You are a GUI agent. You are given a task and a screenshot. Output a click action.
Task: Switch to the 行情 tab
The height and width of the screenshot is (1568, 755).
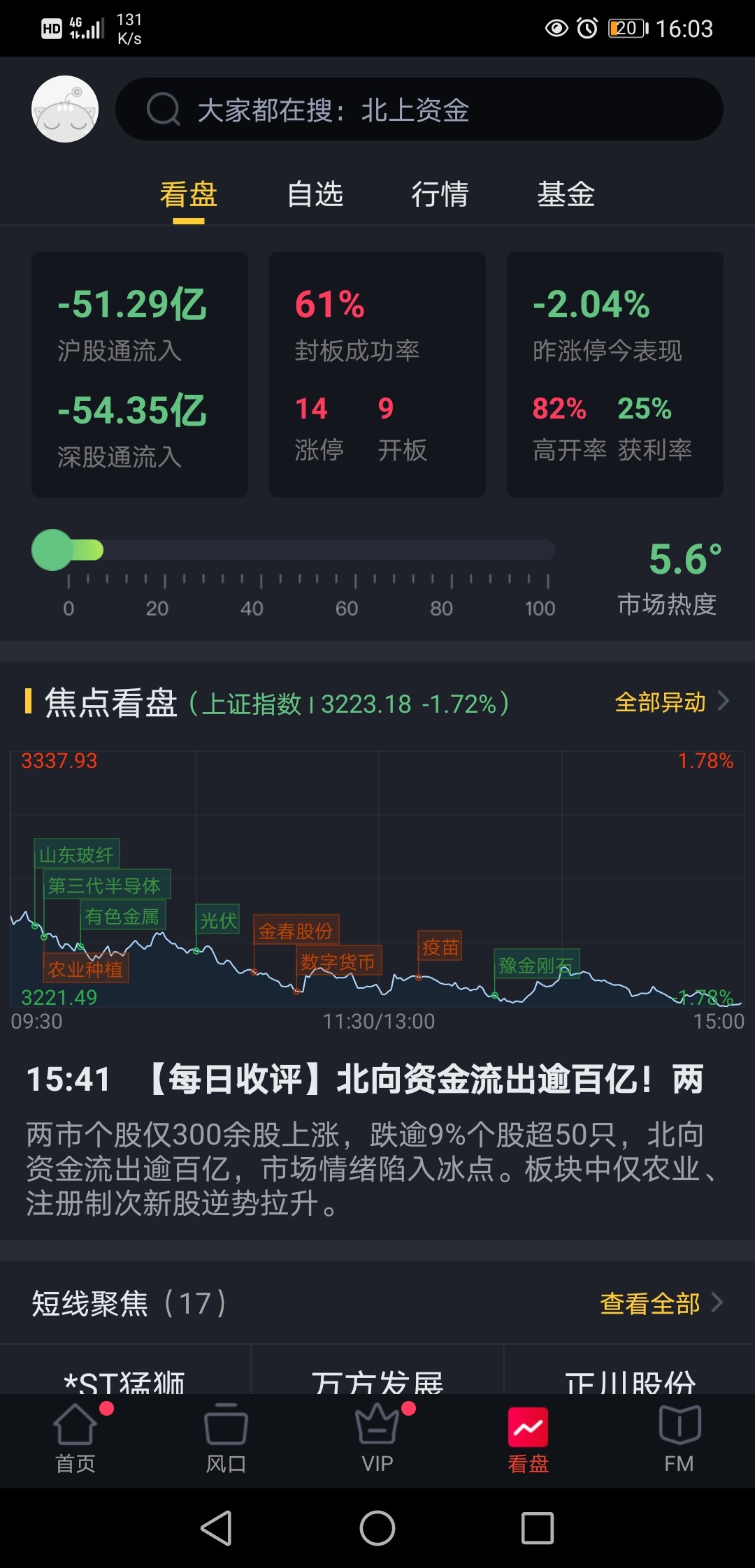click(440, 194)
